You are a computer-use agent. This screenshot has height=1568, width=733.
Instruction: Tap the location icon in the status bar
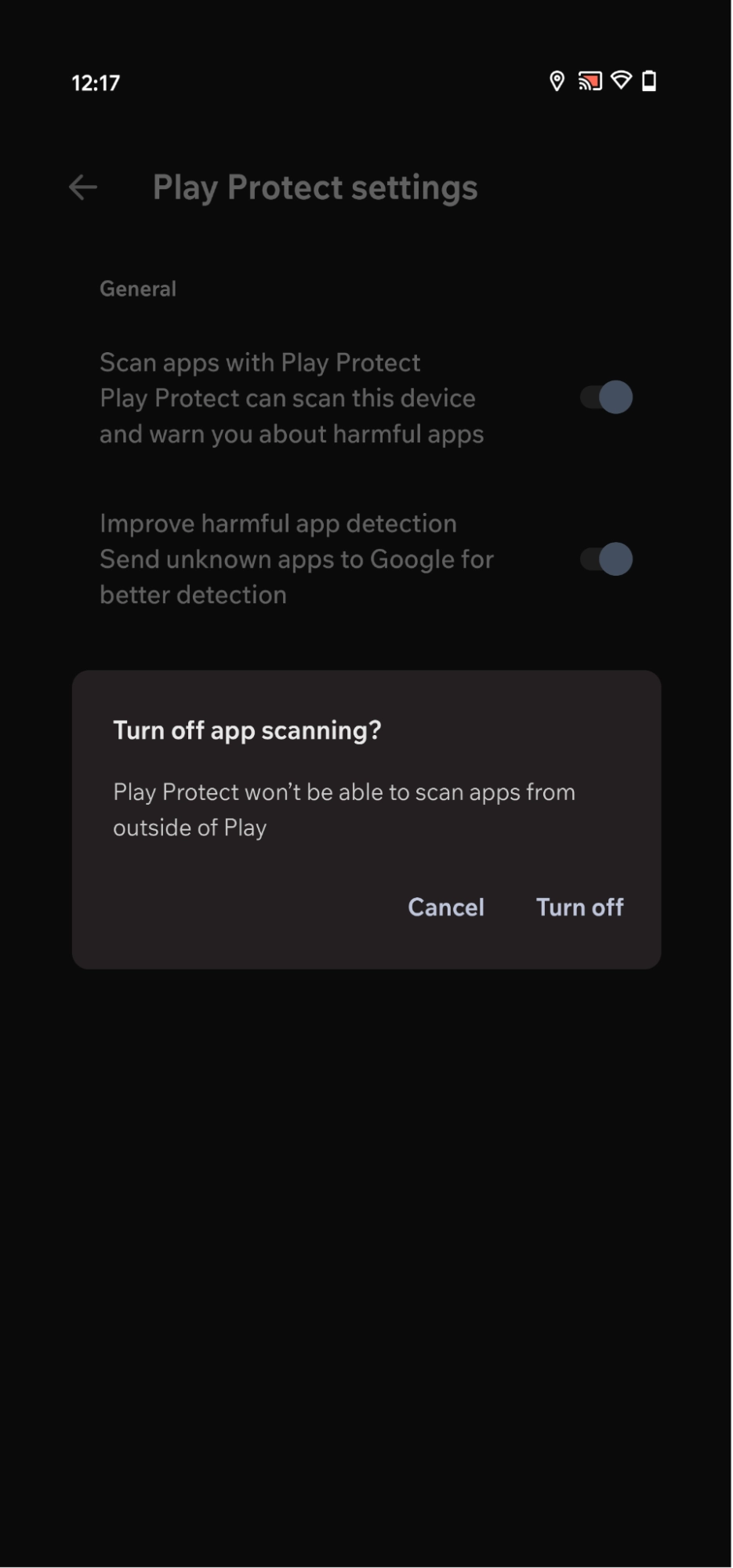[557, 81]
